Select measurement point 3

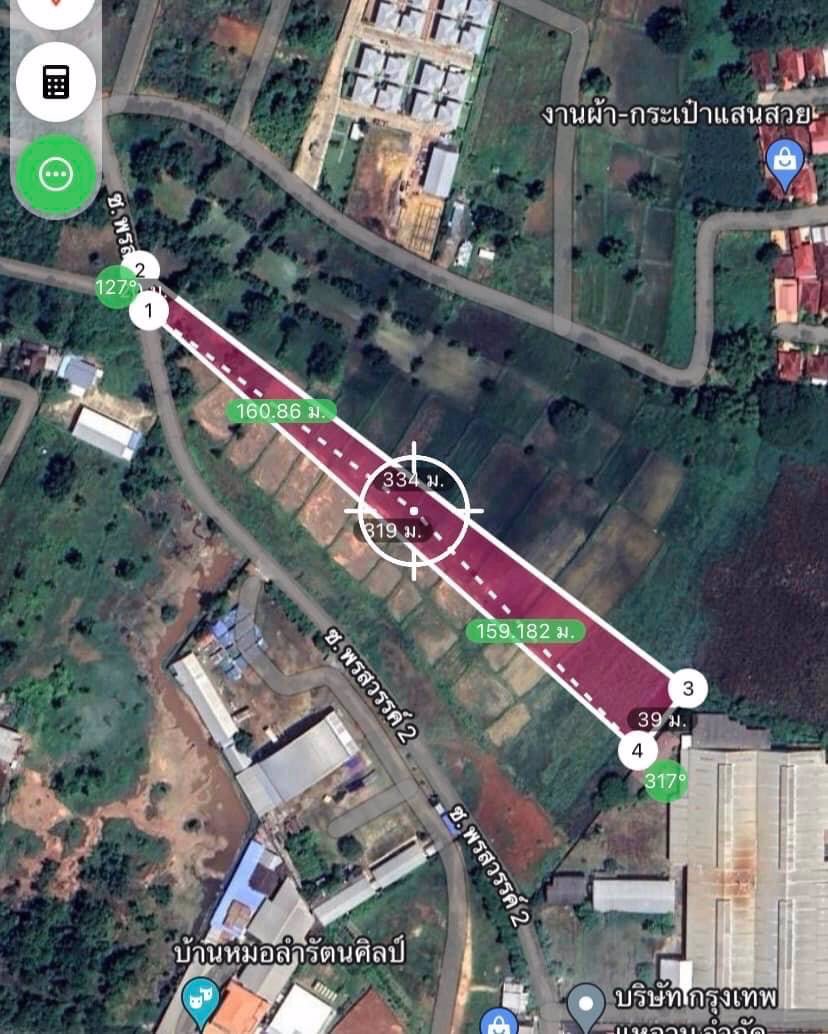point(688,688)
